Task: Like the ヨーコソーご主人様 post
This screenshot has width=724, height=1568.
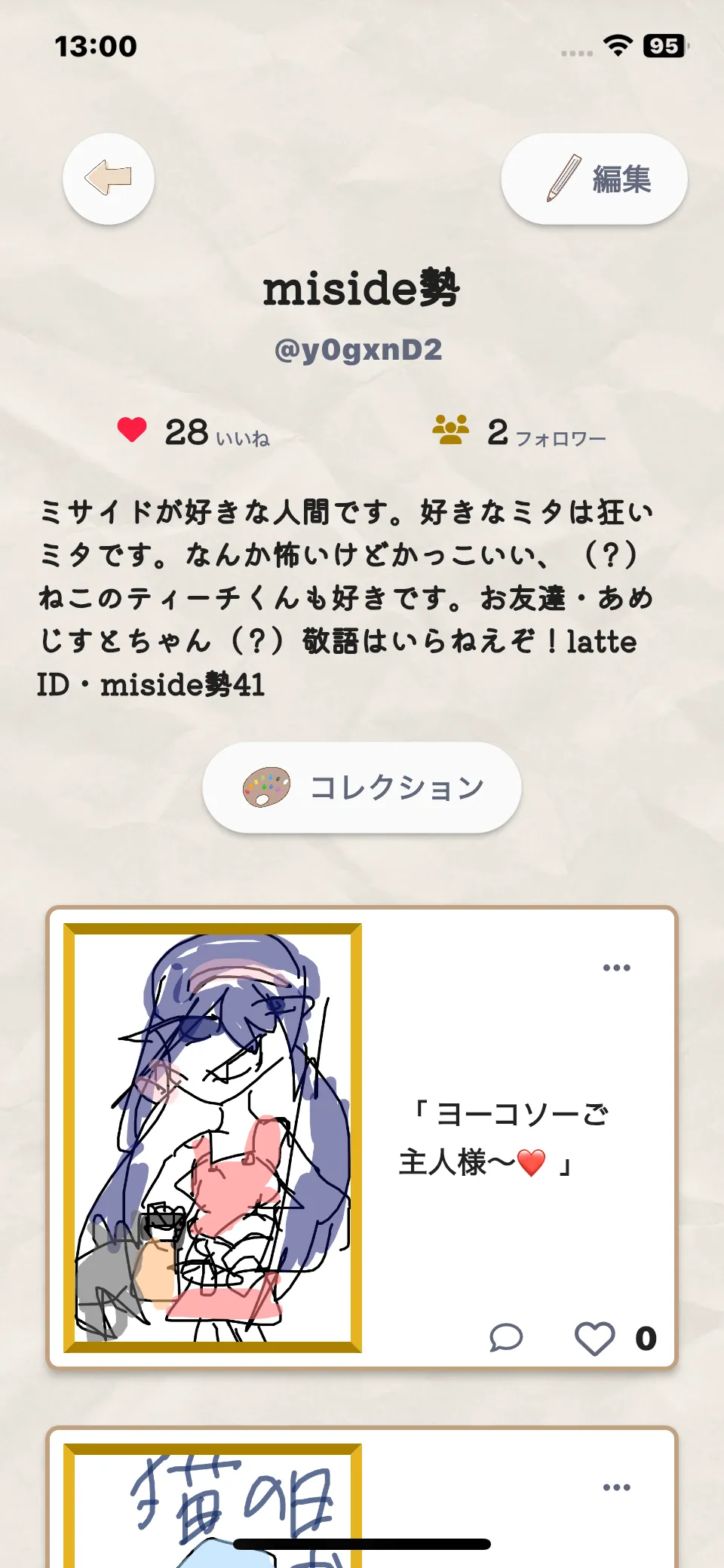Action: [595, 1339]
